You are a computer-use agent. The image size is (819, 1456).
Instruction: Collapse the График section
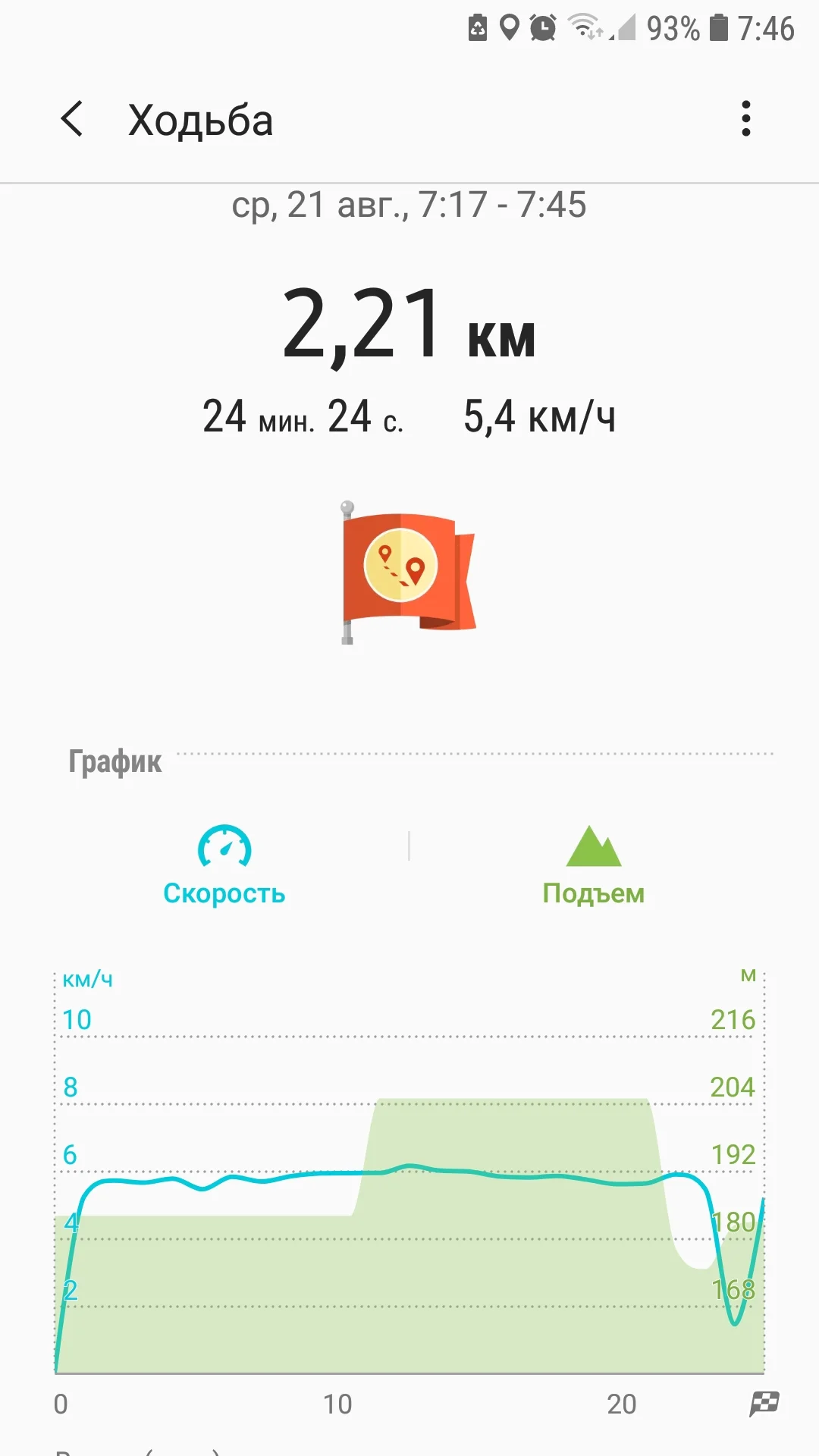tap(114, 761)
